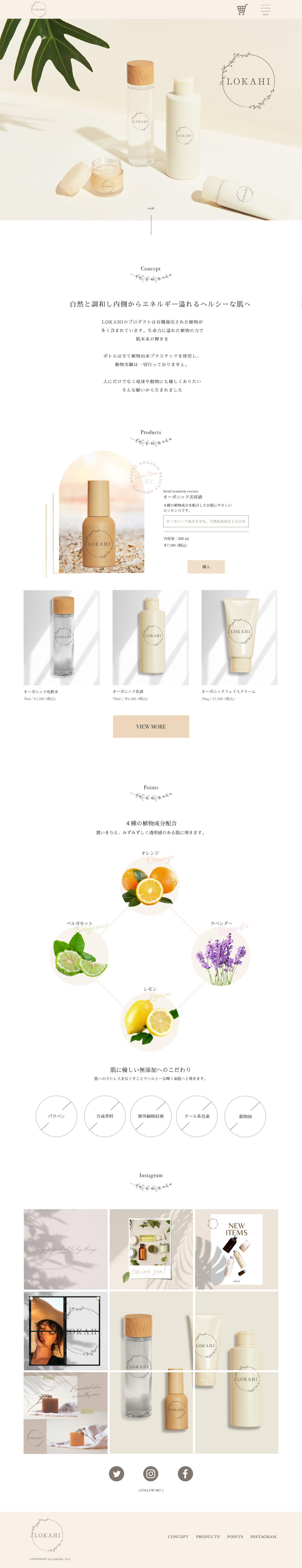Open the NEW ITEMS Instagram post
The image size is (302, 1568).
(x=236, y=1248)
